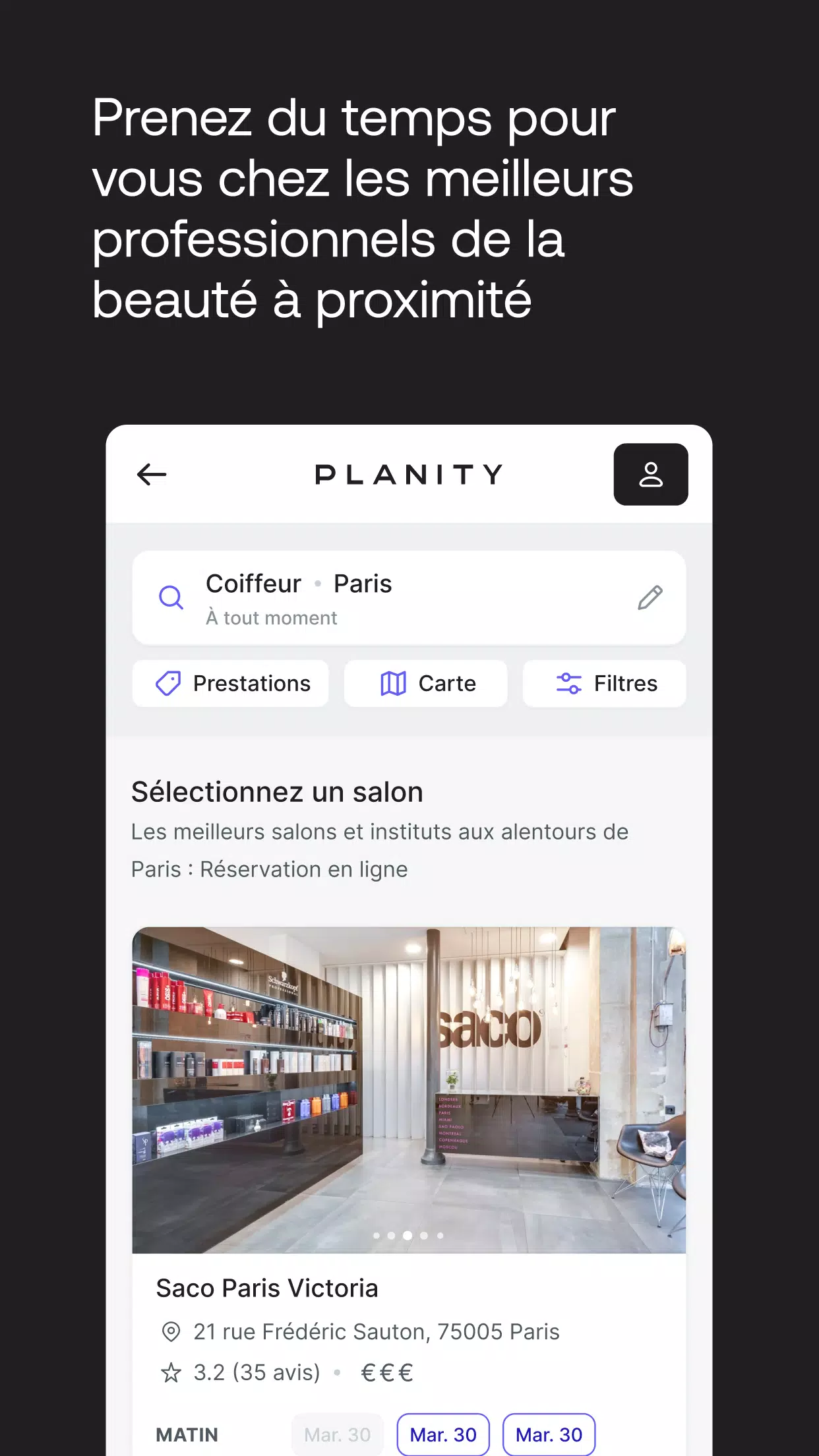This screenshot has height=1456, width=819.
Task: Select the tag icon on Prestations
Action: [x=167, y=684]
